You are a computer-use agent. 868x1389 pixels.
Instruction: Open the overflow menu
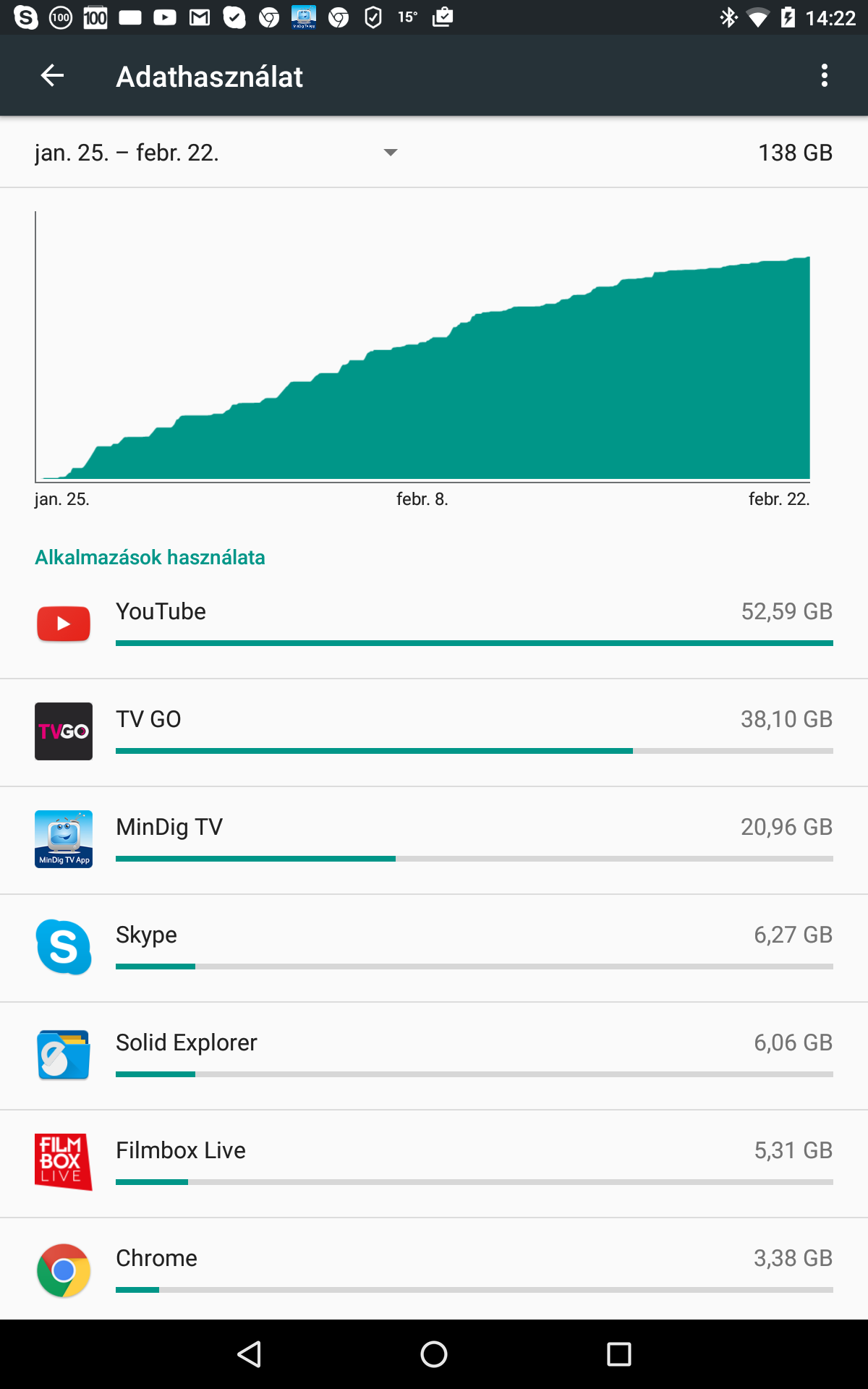pos(824,75)
